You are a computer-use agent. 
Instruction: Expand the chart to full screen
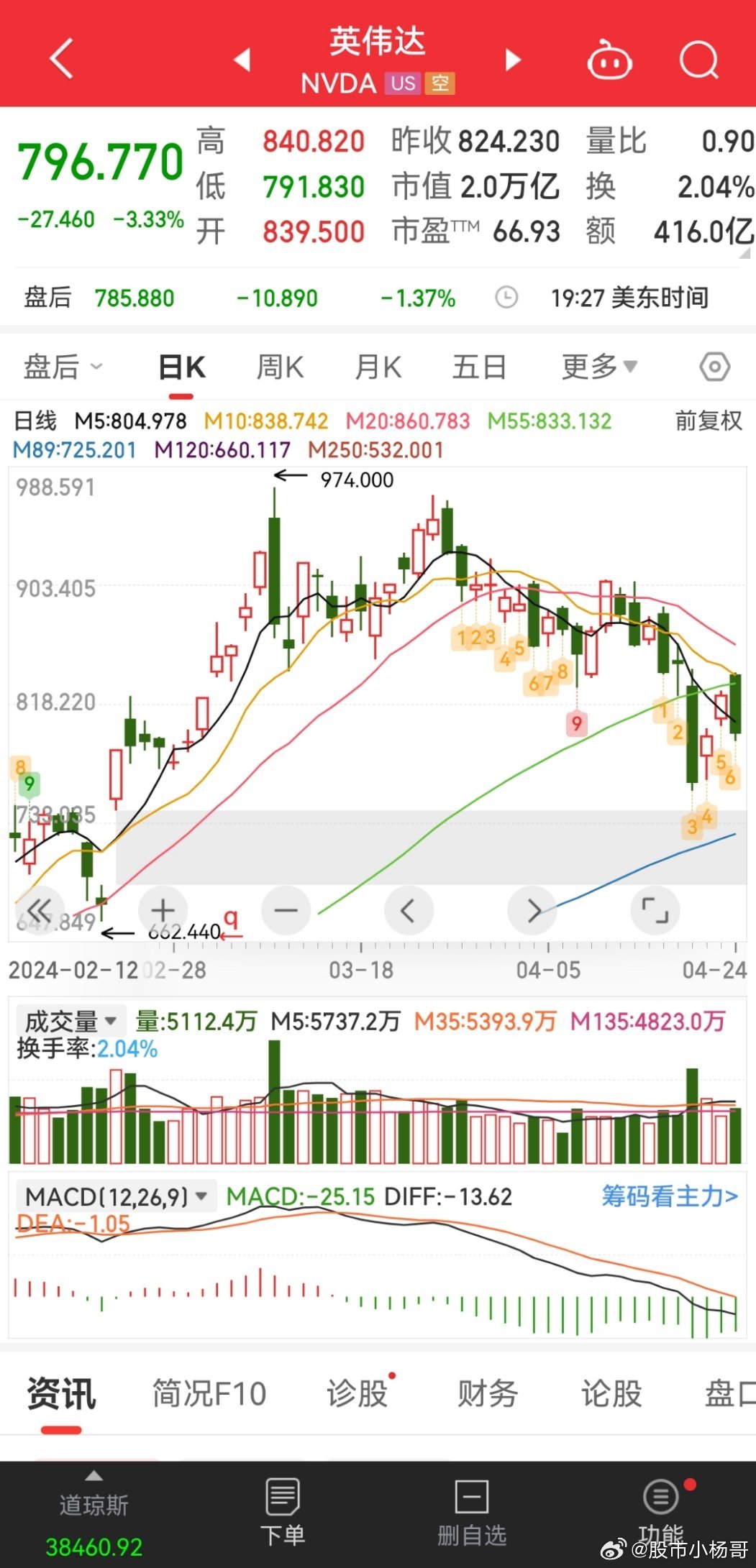tap(655, 911)
